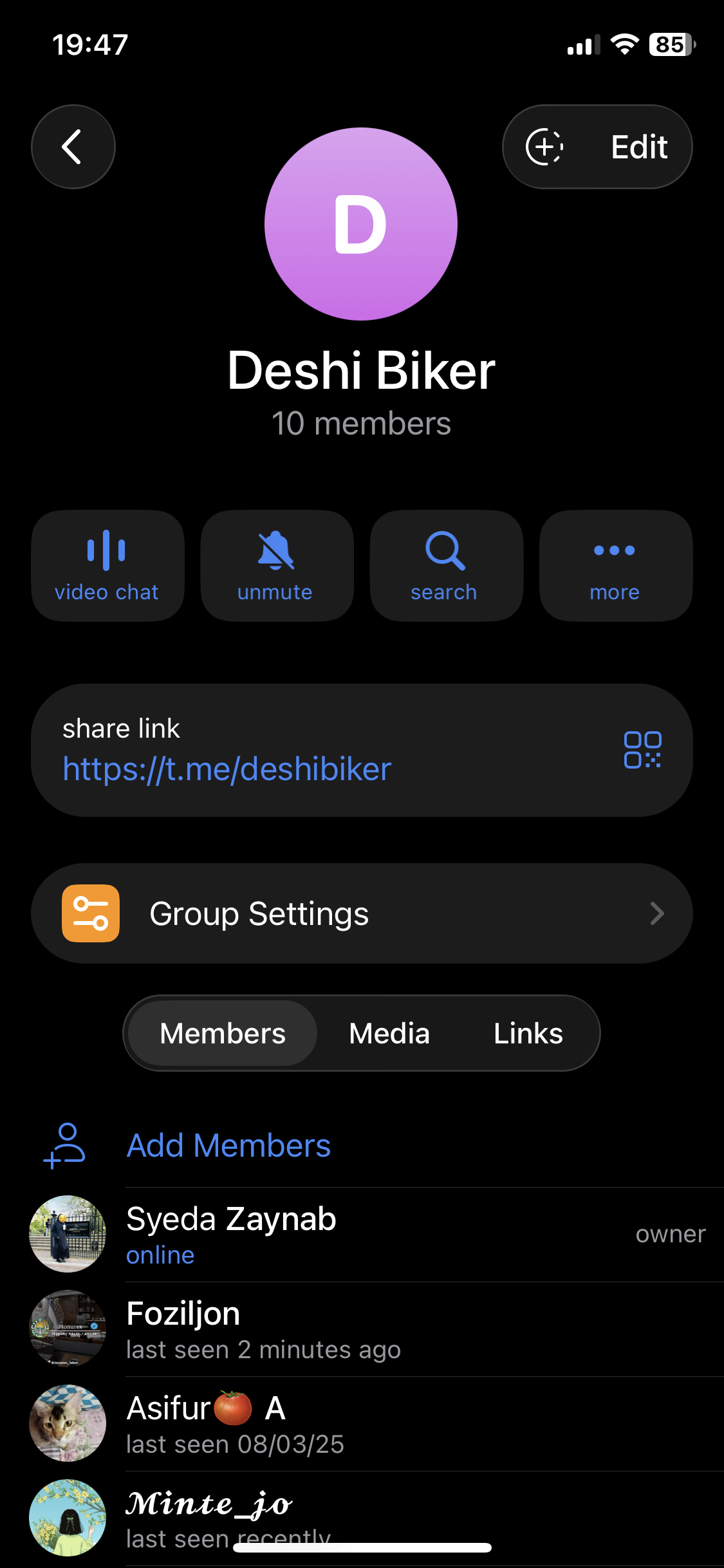Unmute the group notifications
The height and width of the screenshot is (1568, 724).
pyautogui.click(x=277, y=566)
